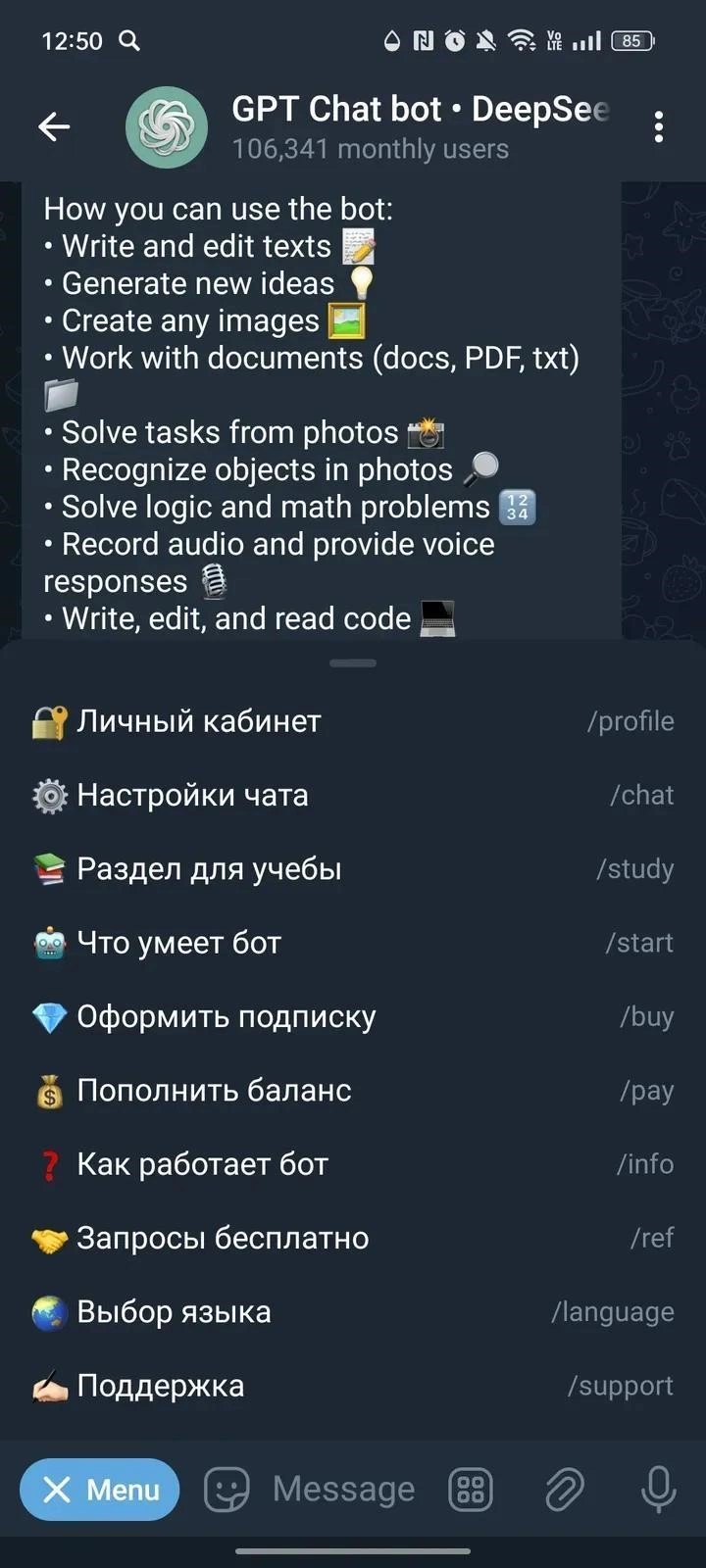Focus the Message input field
706x1568 pixels.
coord(343,1490)
